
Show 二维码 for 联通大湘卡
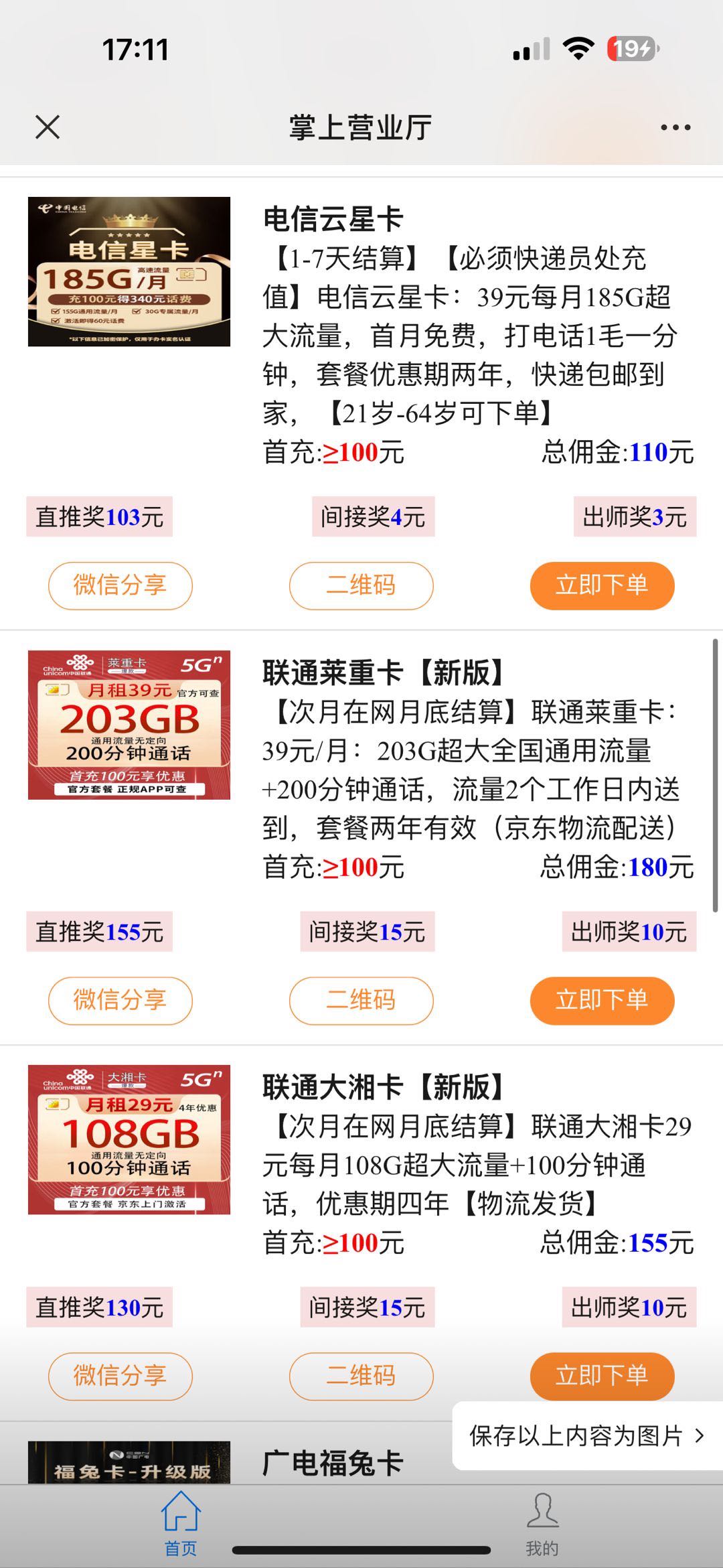pos(361,1376)
